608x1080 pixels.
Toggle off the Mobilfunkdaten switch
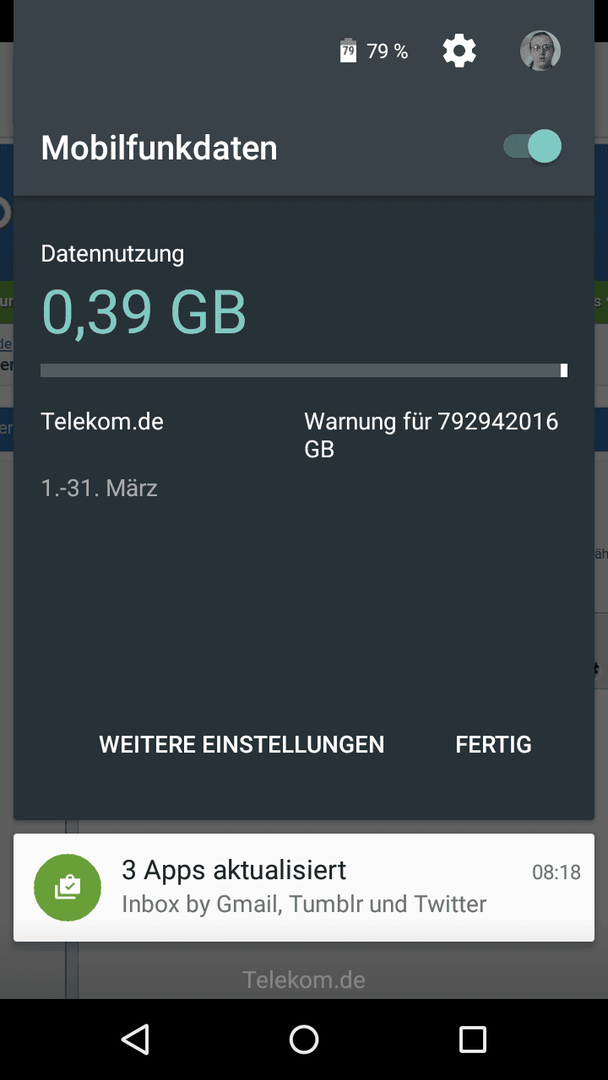click(533, 147)
